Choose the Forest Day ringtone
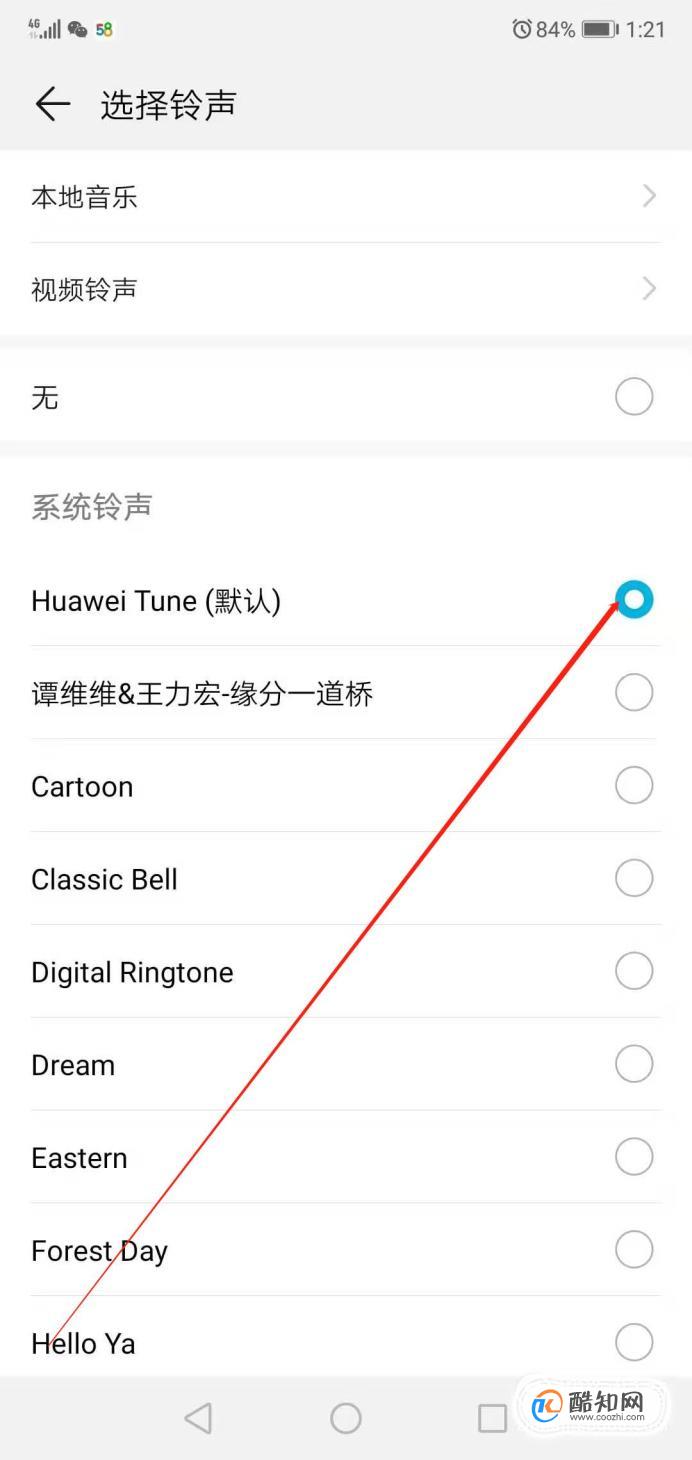This screenshot has width=692, height=1460. 346,1251
